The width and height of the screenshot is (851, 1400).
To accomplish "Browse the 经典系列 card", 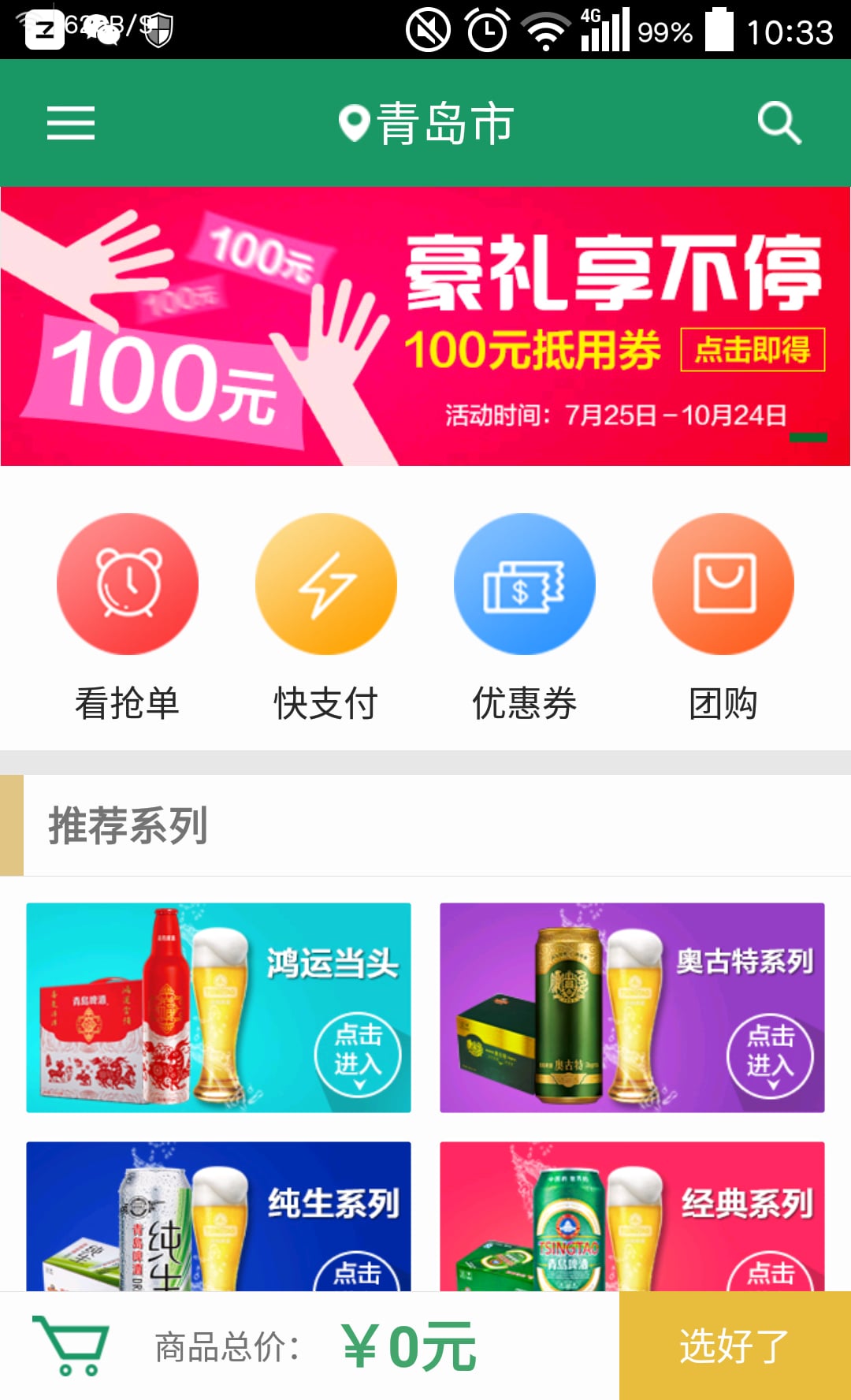I will pos(632,1216).
